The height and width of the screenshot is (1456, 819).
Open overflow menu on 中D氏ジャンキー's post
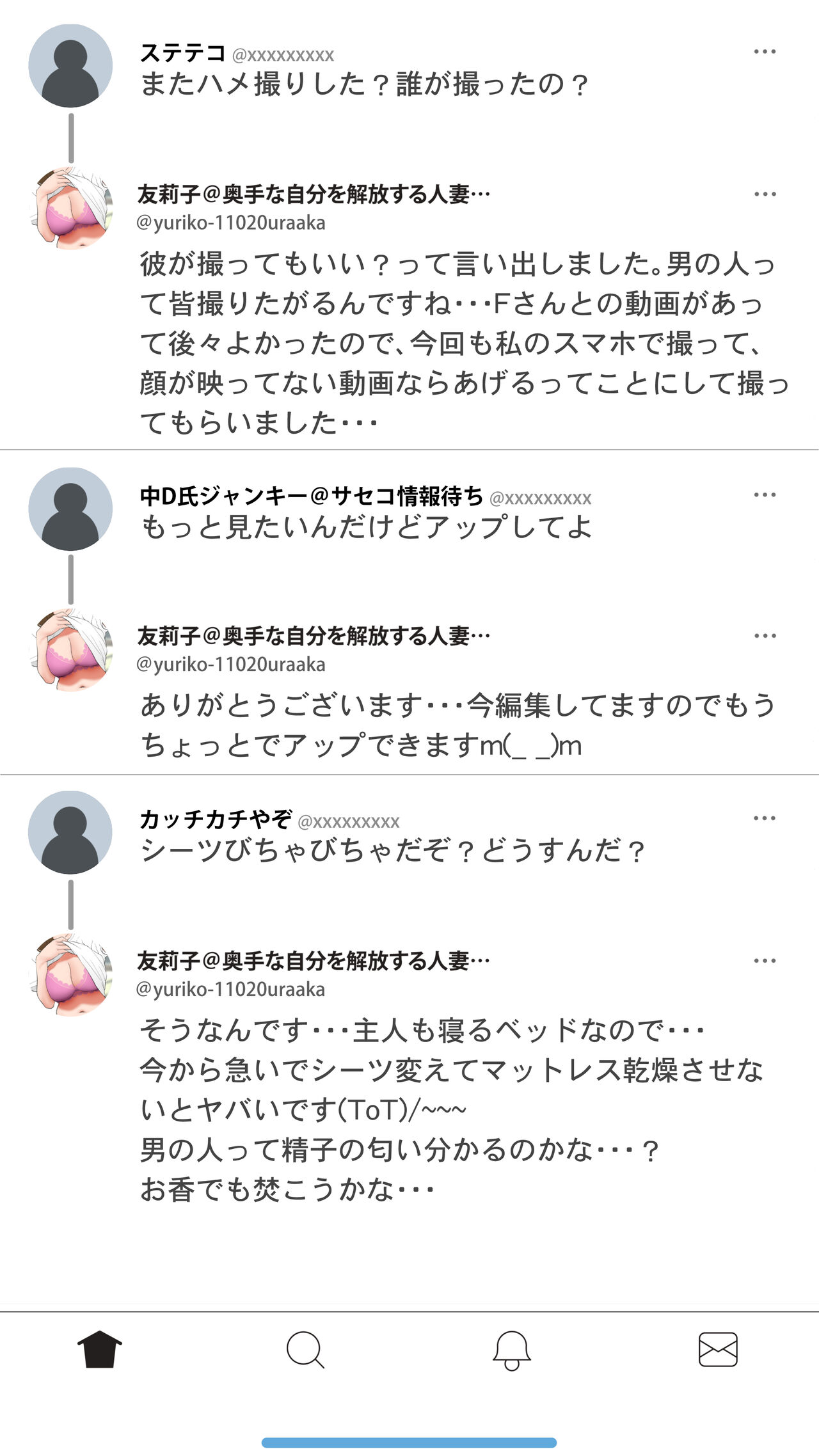click(x=765, y=495)
